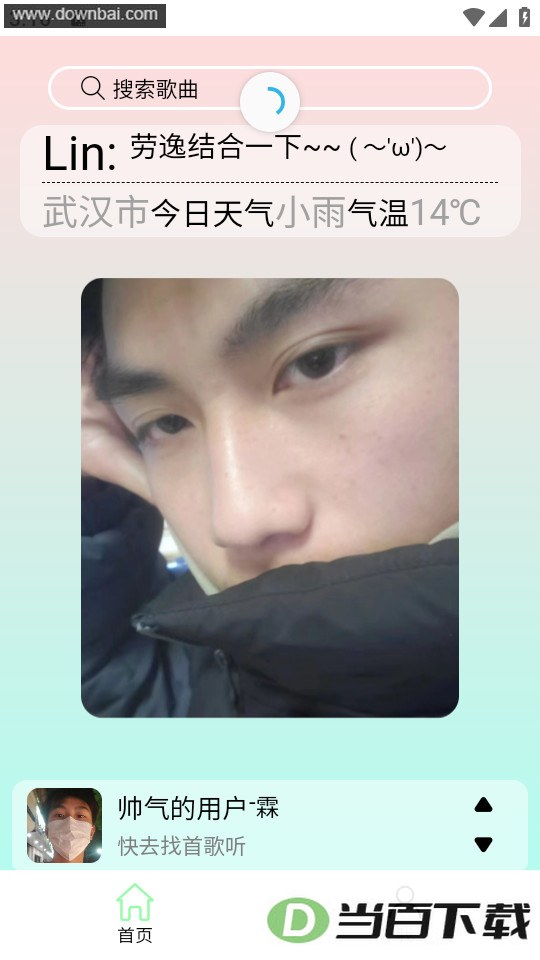The height and width of the screenshot is (960, 540).
Task: Open the 帅气的用户-霖 now-playing bar
Action: [270, 825]
